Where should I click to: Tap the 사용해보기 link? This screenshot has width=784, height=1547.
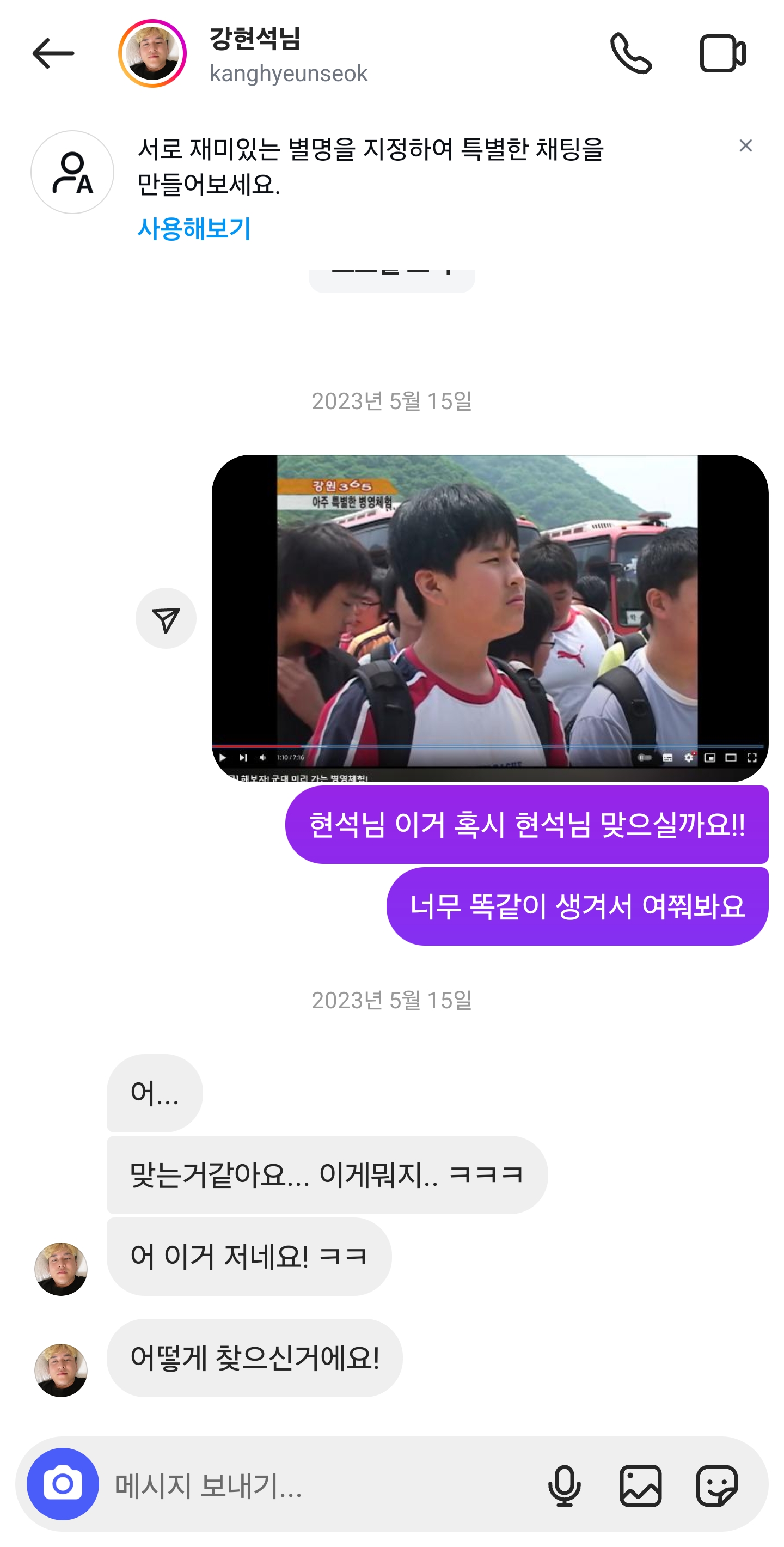tap(194, 229)
